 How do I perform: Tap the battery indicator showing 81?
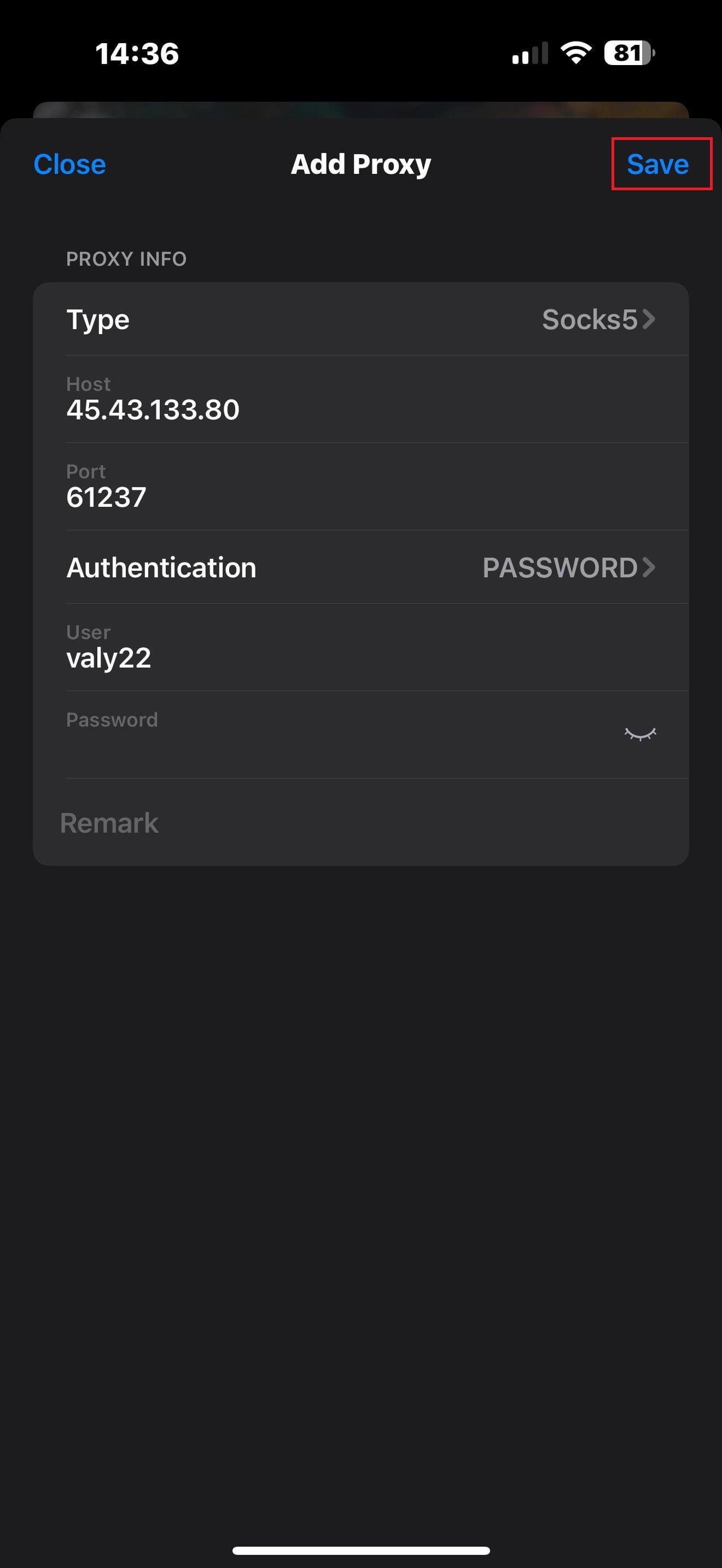click(x=629, y=54)
